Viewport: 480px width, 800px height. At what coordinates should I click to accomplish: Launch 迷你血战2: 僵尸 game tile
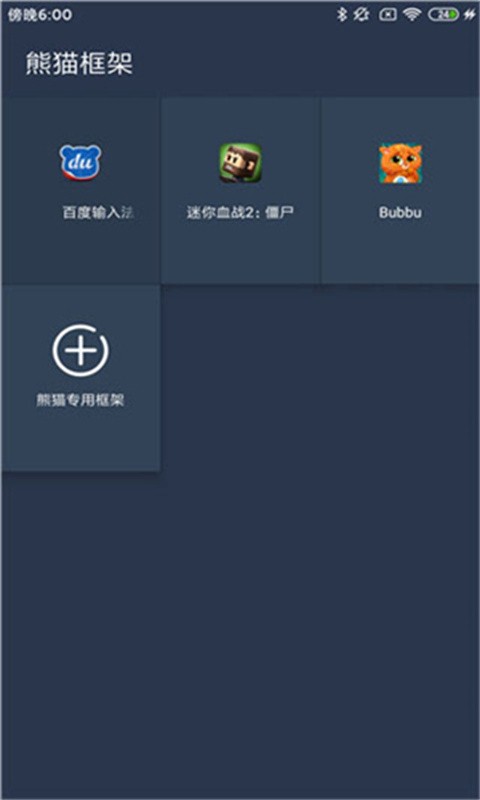click(240, 190)
